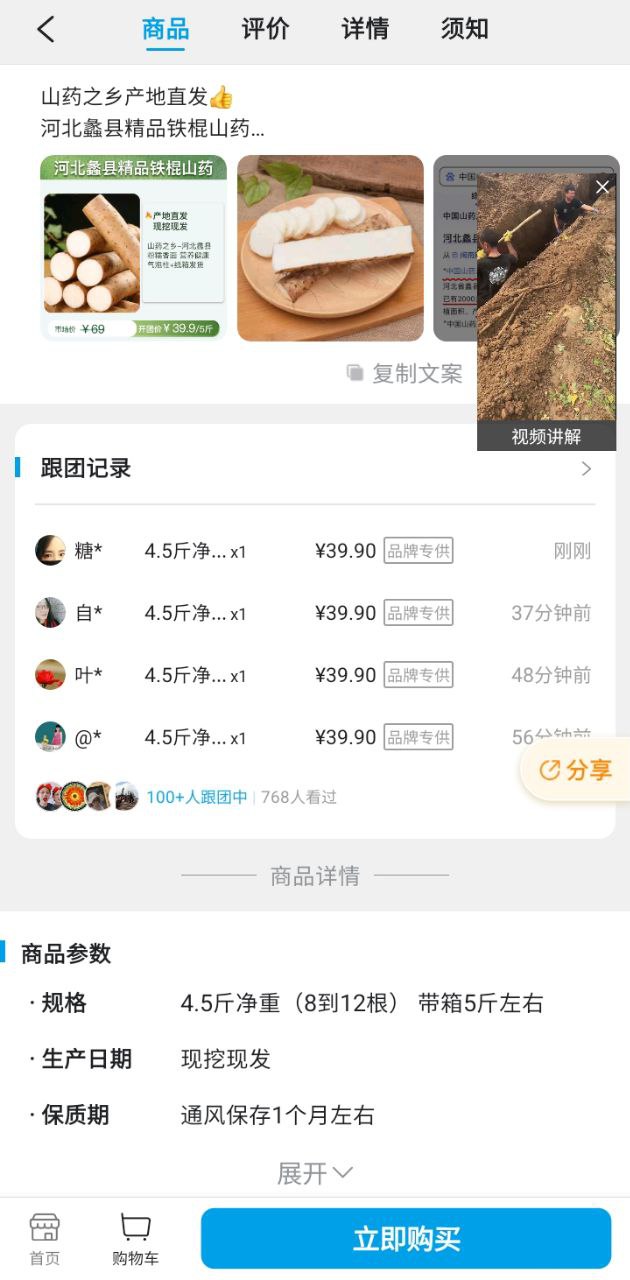Tap the 分享 share button

pyautogui.click(x=576, y=770)
